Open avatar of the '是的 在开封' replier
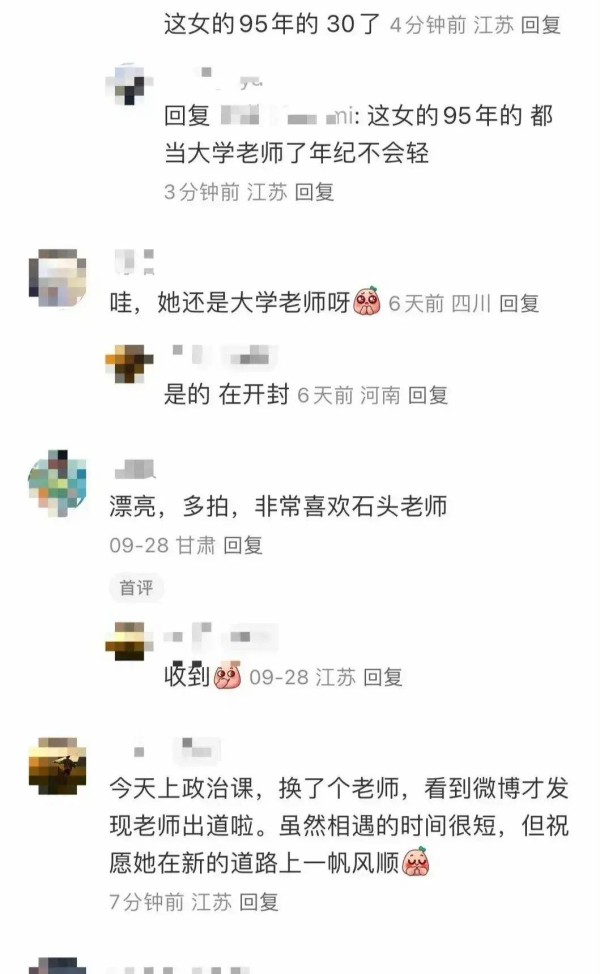Image resolution: width=600 pixels, height=974 pixels. click(x=130, y=364)
